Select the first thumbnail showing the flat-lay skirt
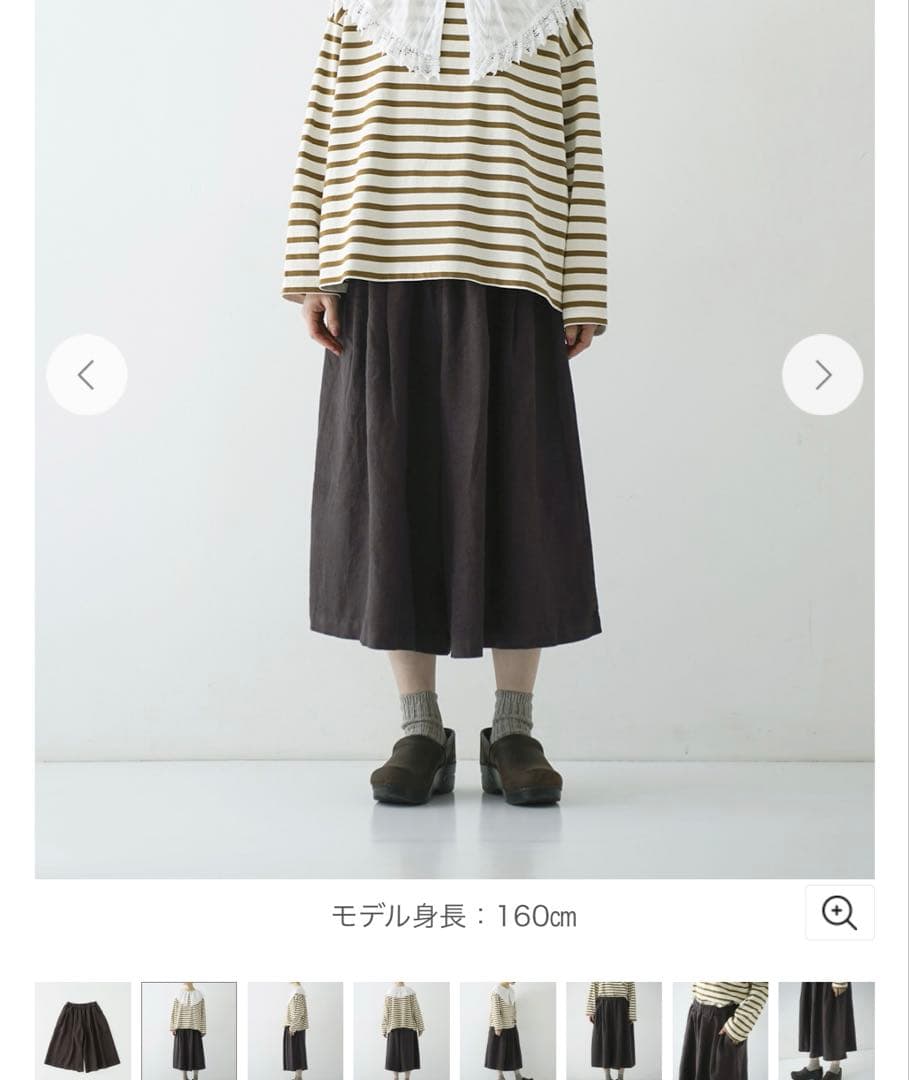The image size is (909, 1080). [83, 1030]
